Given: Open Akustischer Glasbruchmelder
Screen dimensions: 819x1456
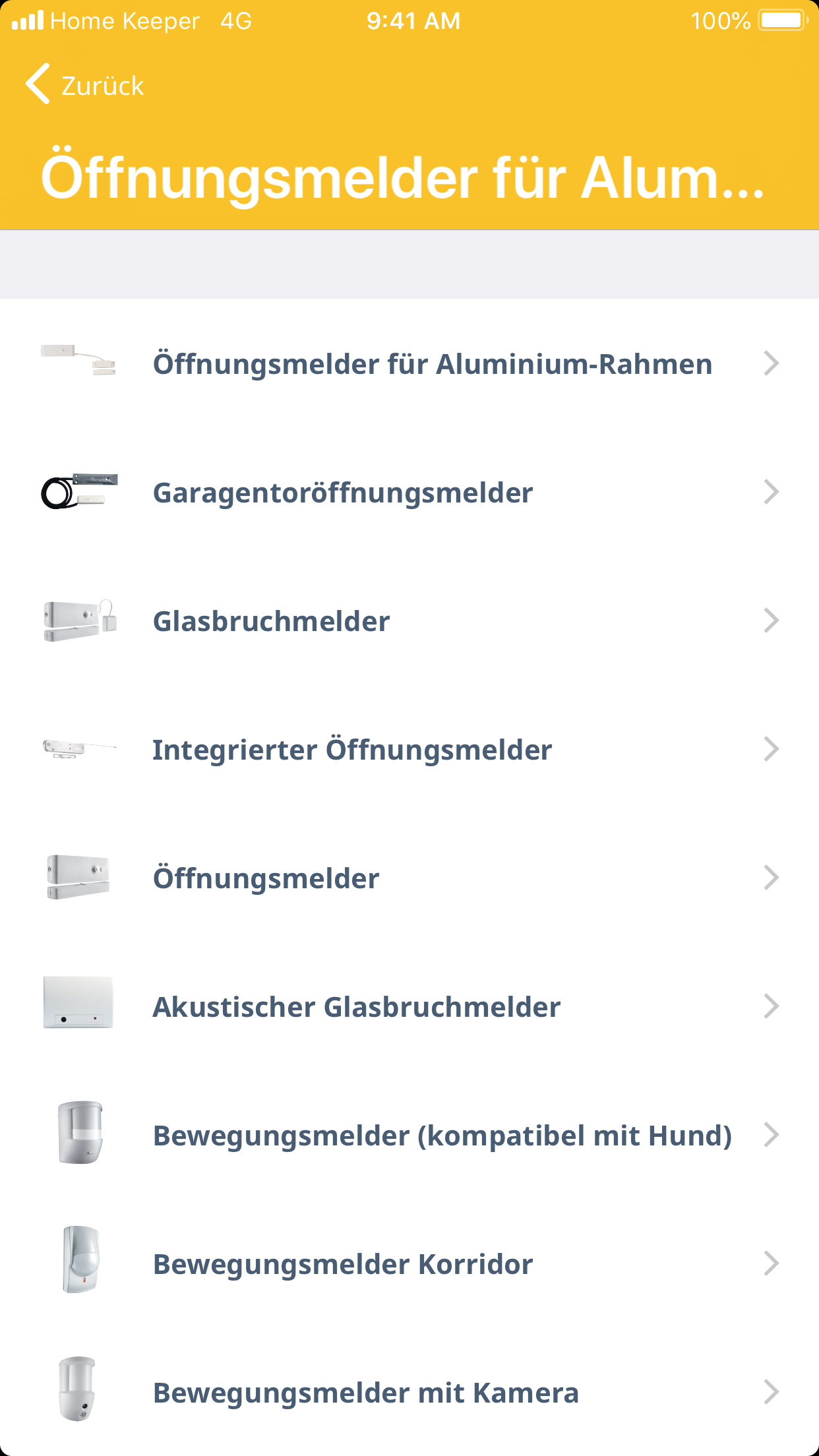Looking at the screenshot, I should point(357,1007).
